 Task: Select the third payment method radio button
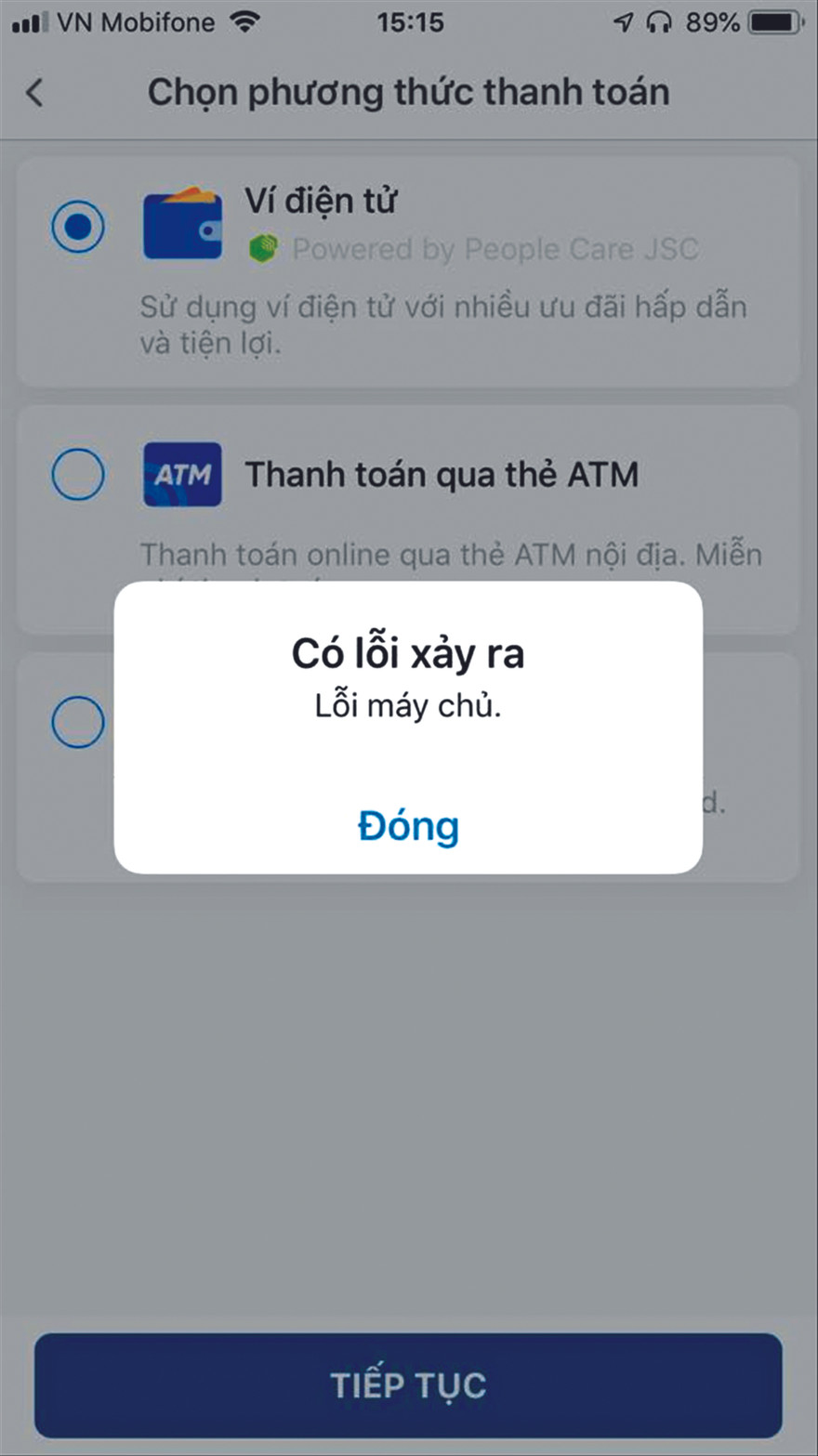[77, 722]
